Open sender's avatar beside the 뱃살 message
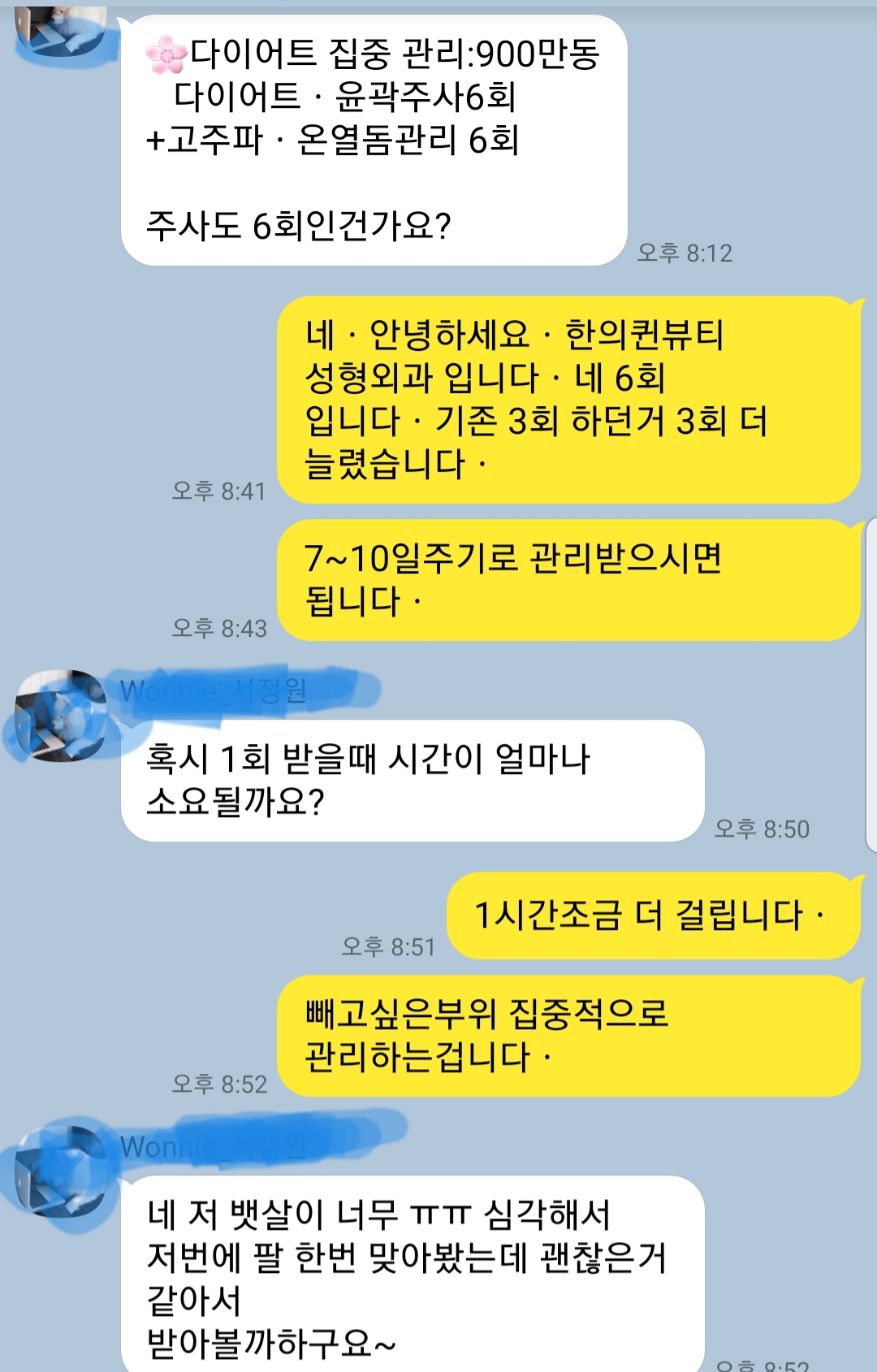Image resolution: width=877 pixels, height=1372 pixels. tap(62, 1171)
